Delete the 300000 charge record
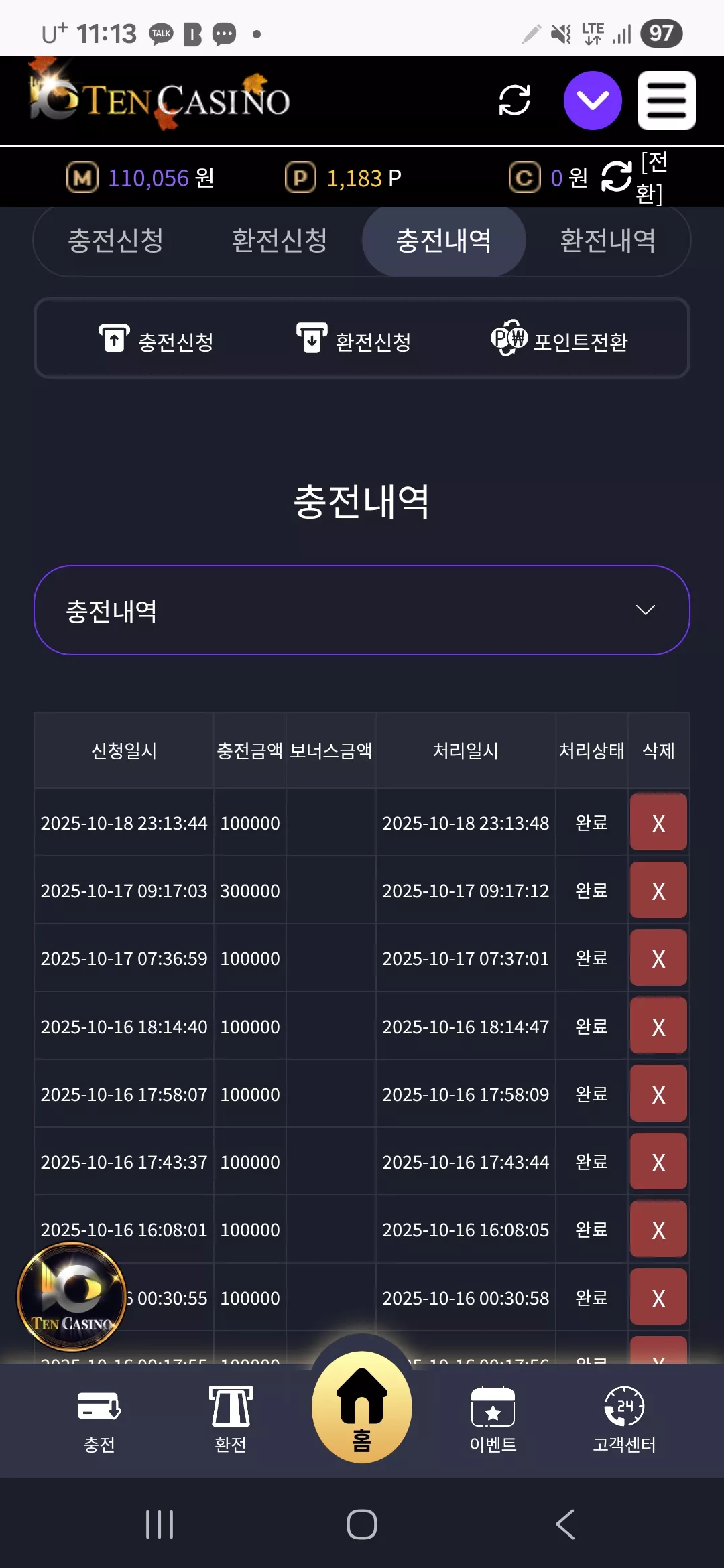Screen dimensions: 724x1568 click(658, 890)
